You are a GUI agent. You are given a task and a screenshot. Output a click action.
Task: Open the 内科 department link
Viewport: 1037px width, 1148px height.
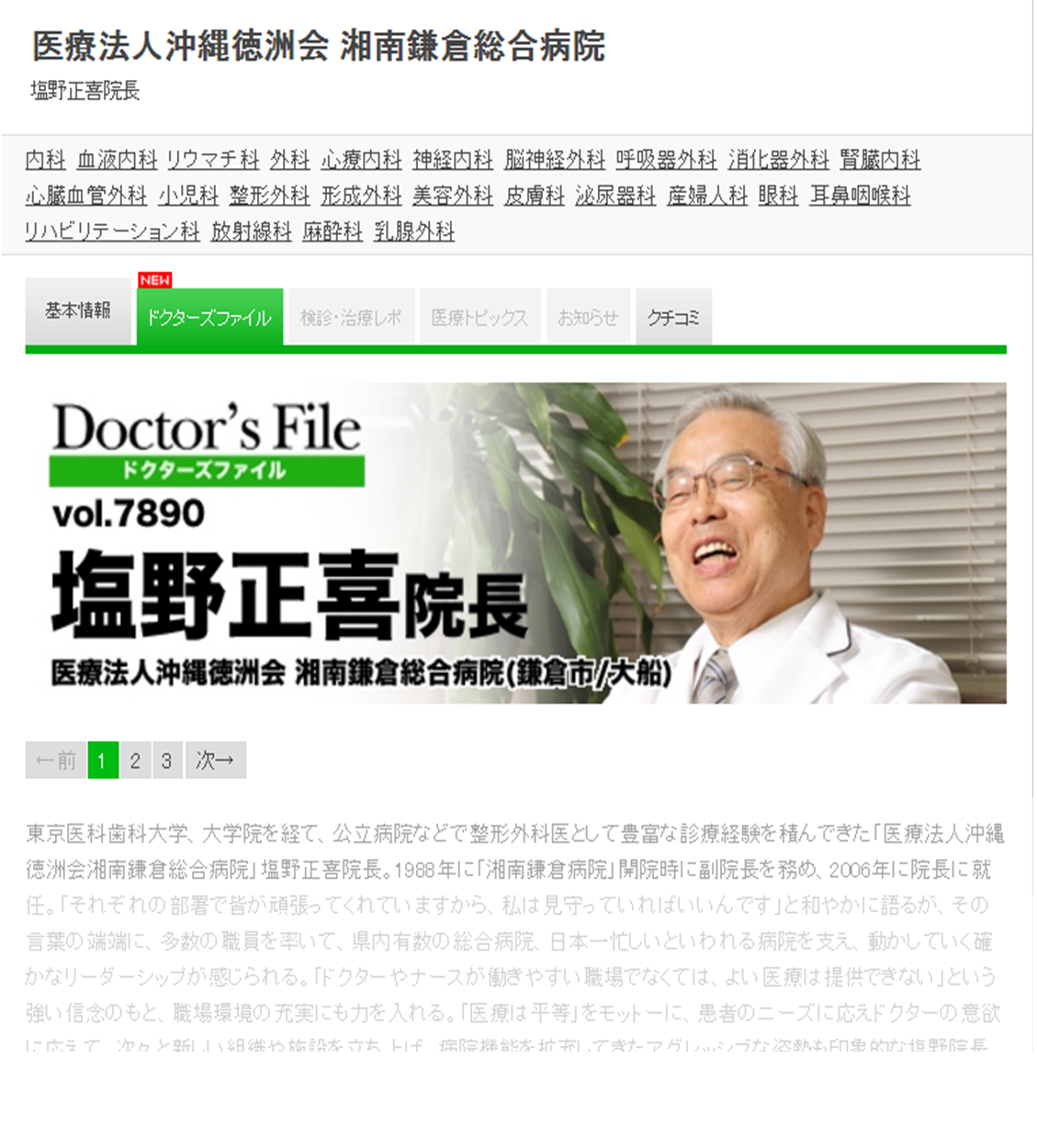(x=46, y=160)
